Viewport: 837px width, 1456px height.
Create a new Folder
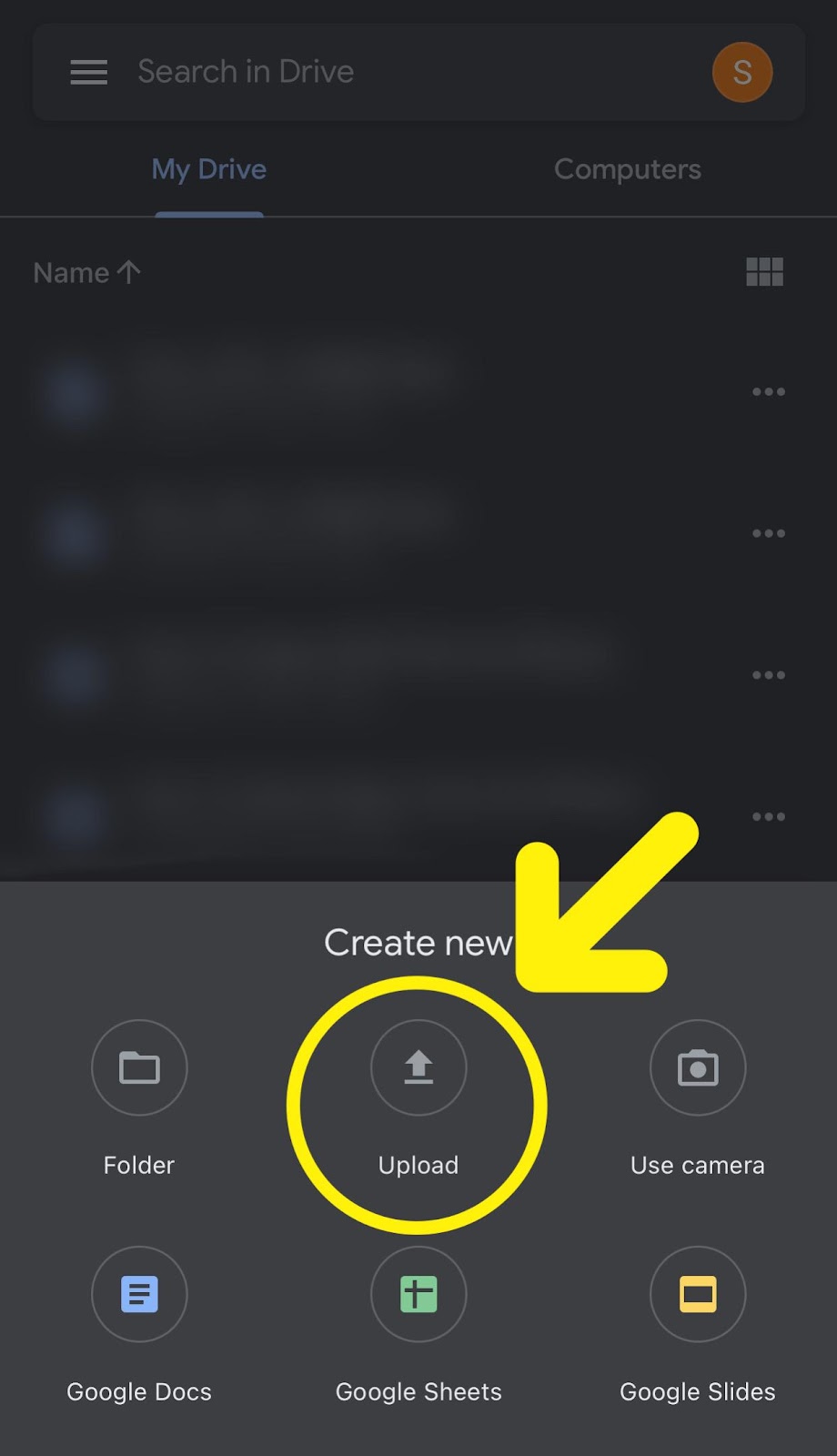[x=139, y=1068]
